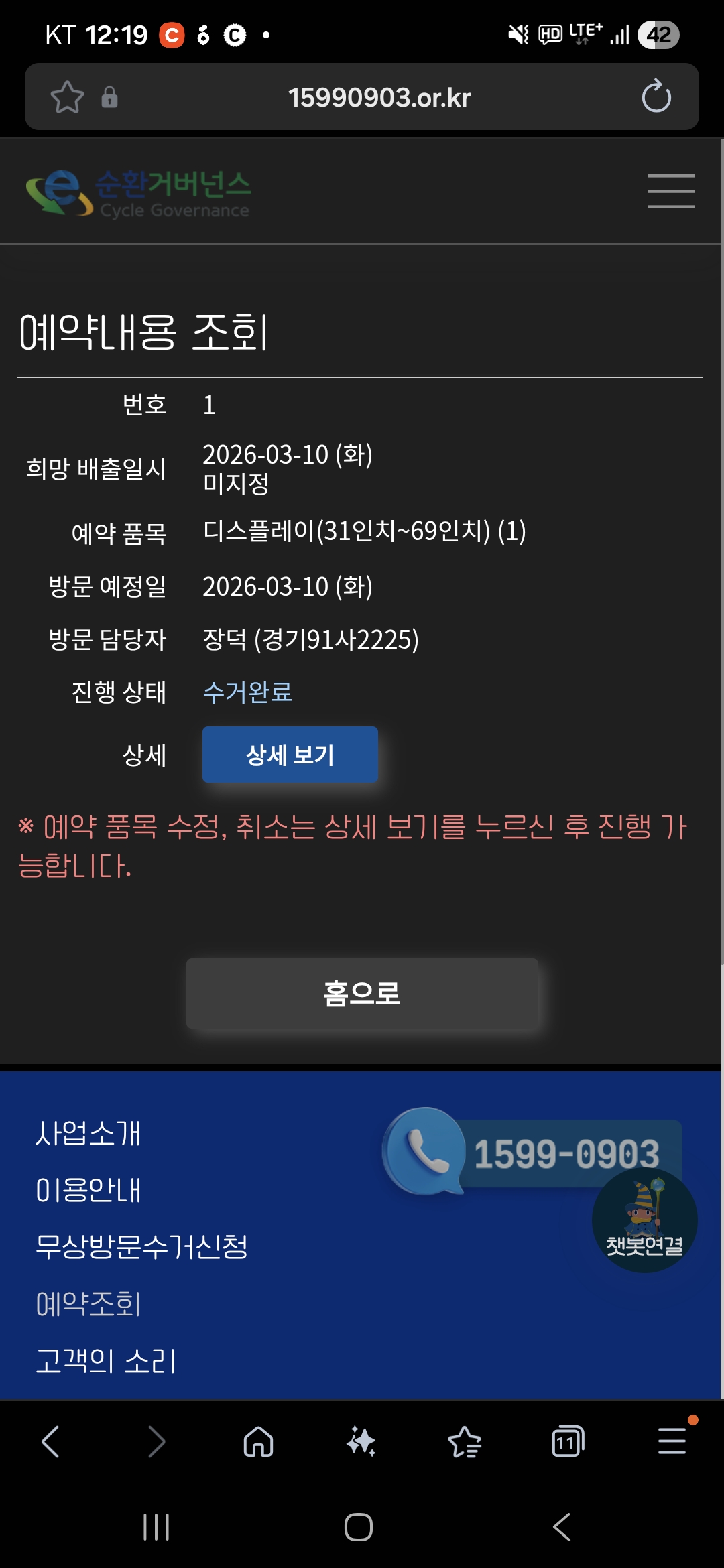Open the 이용안내 footer link

tap(88, 1191)
